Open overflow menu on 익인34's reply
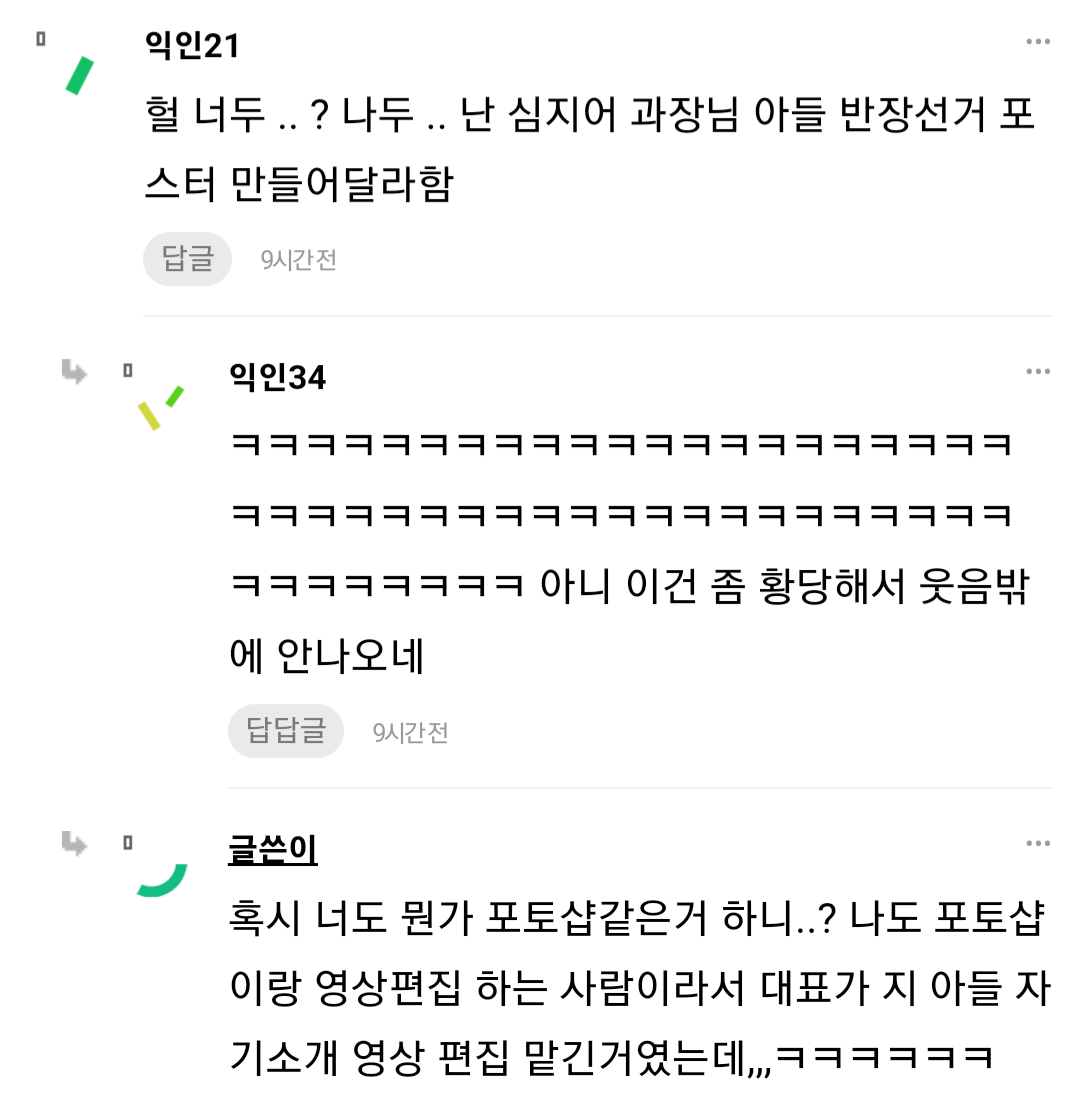Screen dimensions: 1080x1101 (x=1038, y=372)
